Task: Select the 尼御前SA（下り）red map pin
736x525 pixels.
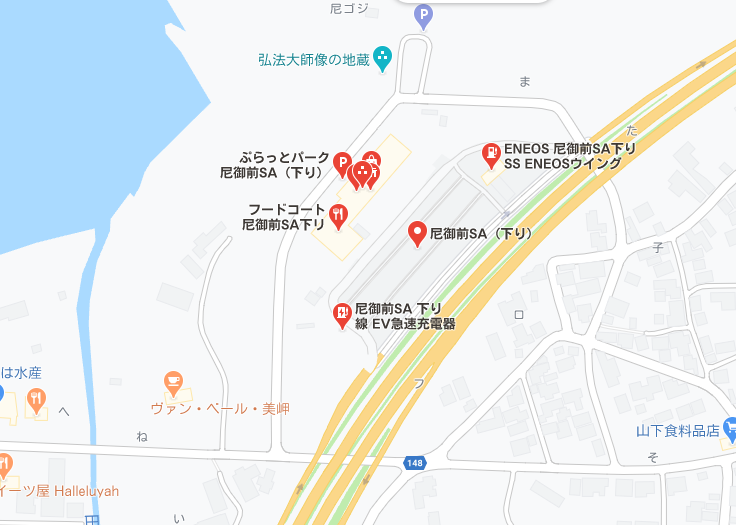Action: [x=419, y=233]
